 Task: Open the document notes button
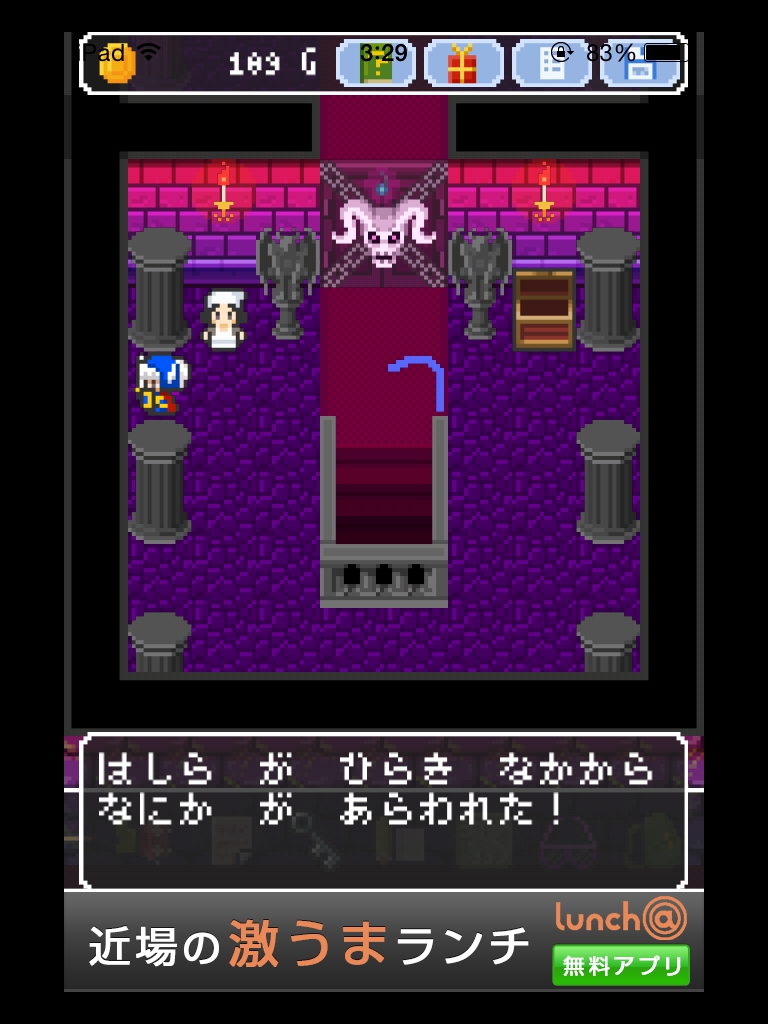tap(551, 64)
